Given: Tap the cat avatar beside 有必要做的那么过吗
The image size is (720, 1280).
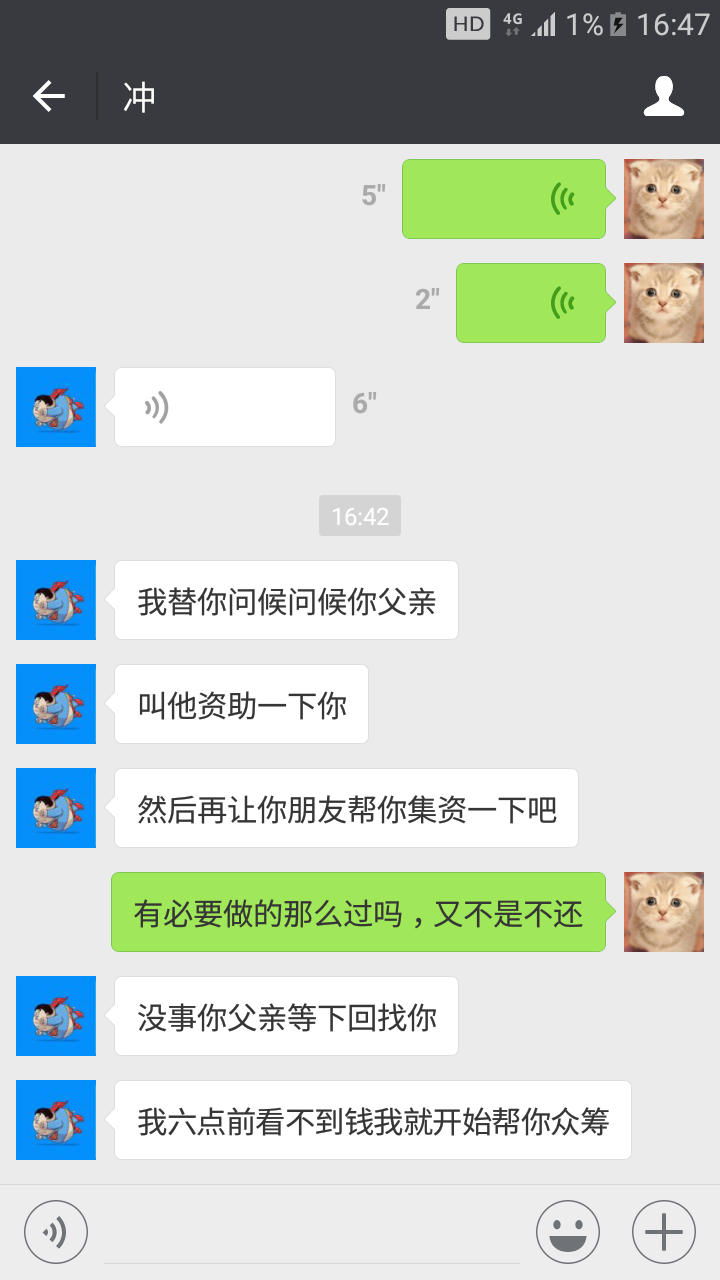Looking at the screenshot, I should (x=664, y=912).
